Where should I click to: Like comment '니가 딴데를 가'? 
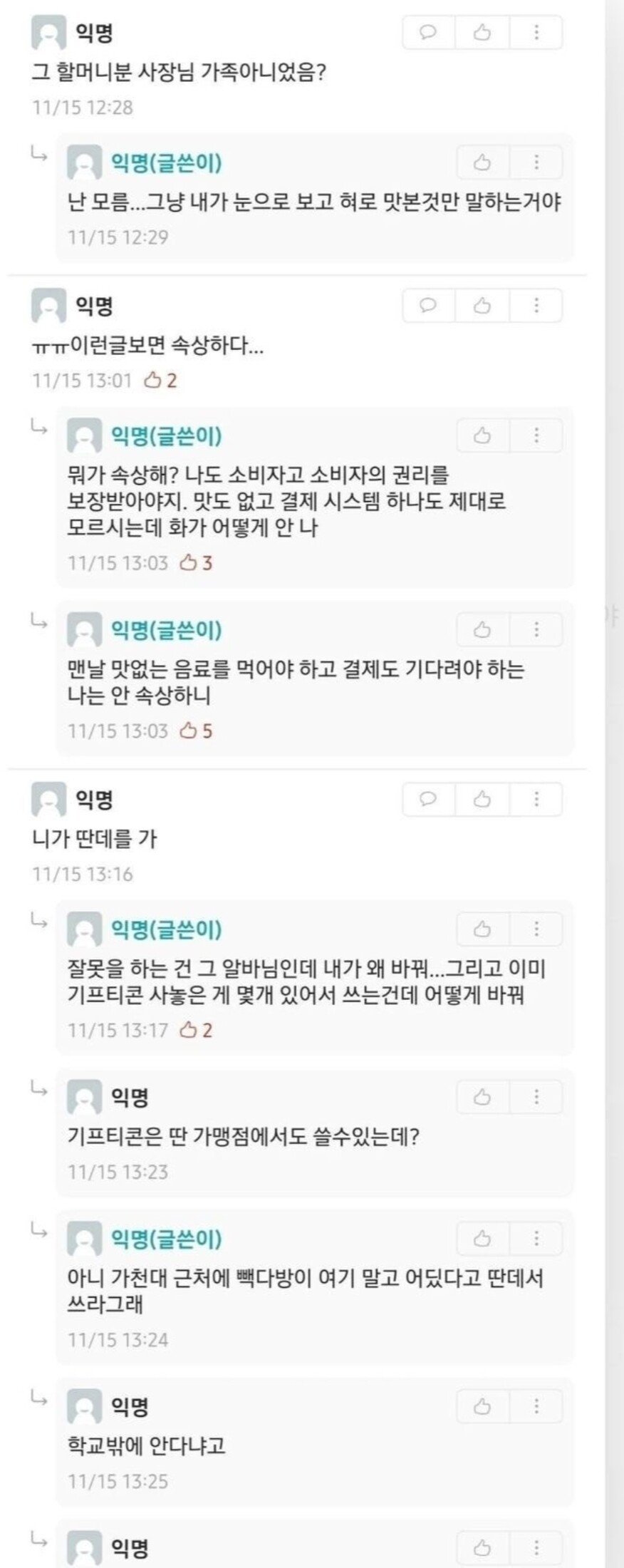point(482,799)
